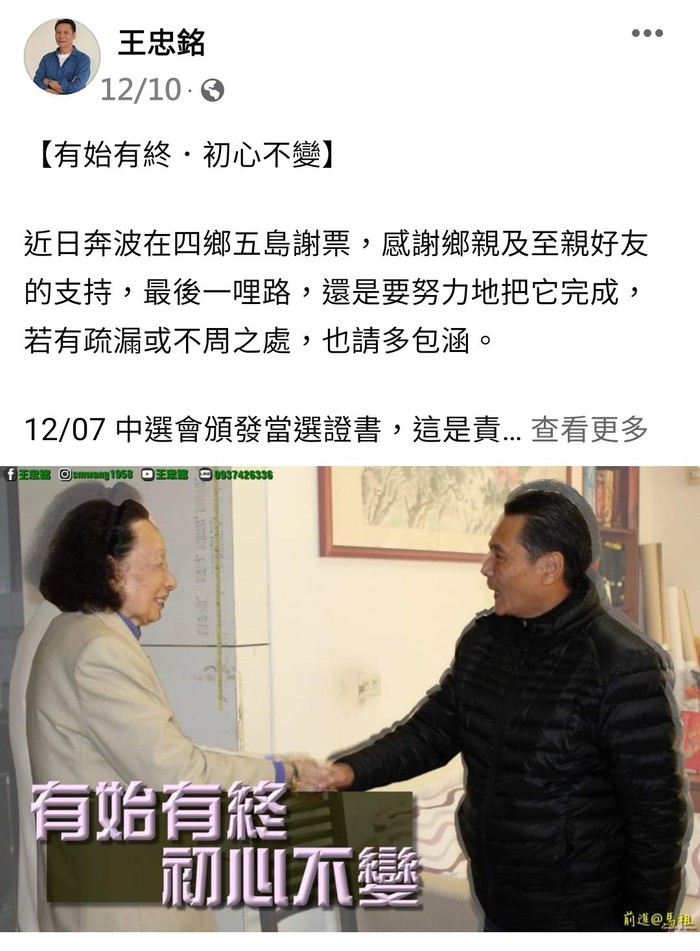700x951 pixels.
Task: Open 王忠銘's profile picture
Action: 62,57
